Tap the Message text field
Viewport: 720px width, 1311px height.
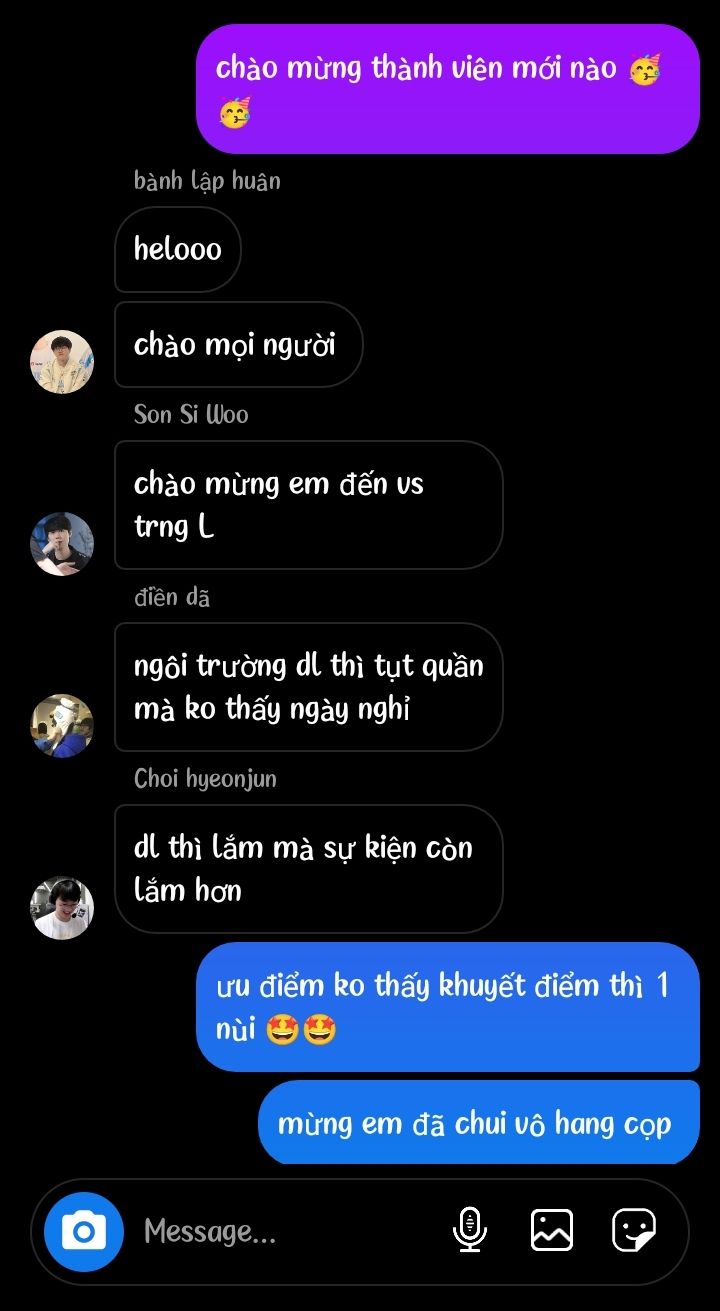280,1232
